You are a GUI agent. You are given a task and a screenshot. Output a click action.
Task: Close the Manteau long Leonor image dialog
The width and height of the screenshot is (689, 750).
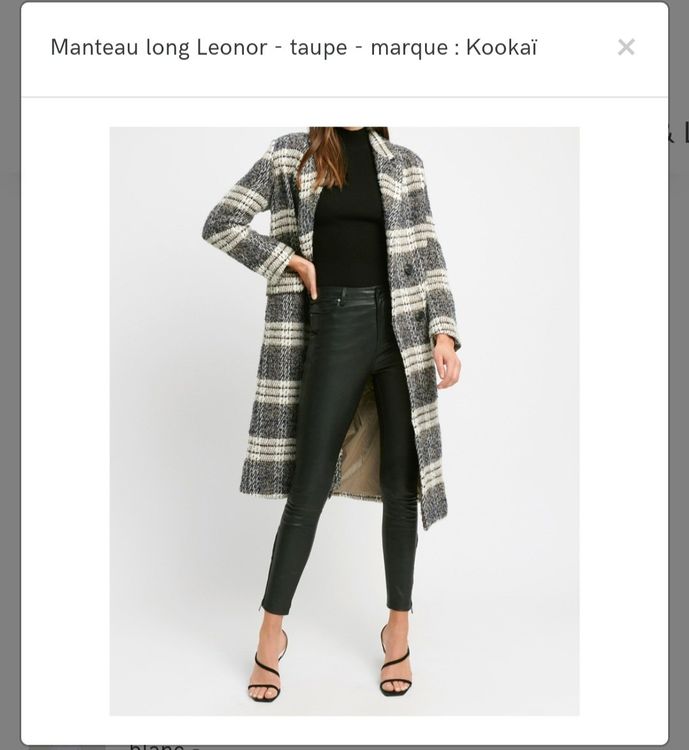click(x=626, y=47)
